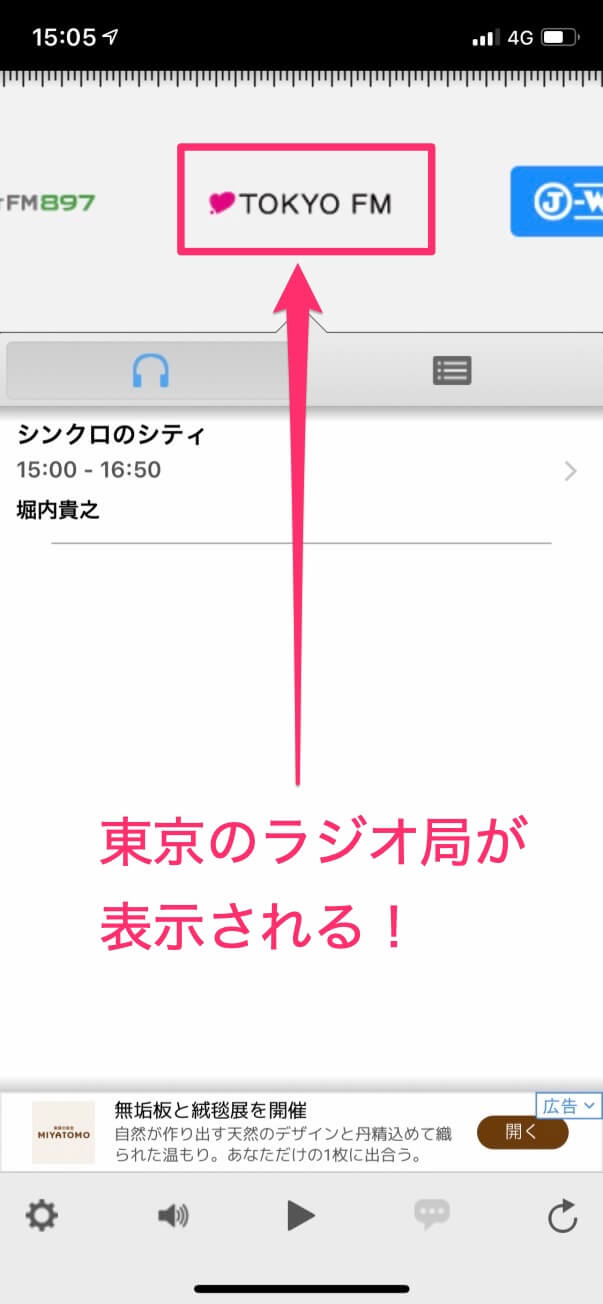Select the InterFM897 station
Viewport: 603px width, 1304px height.
point(48,203)
